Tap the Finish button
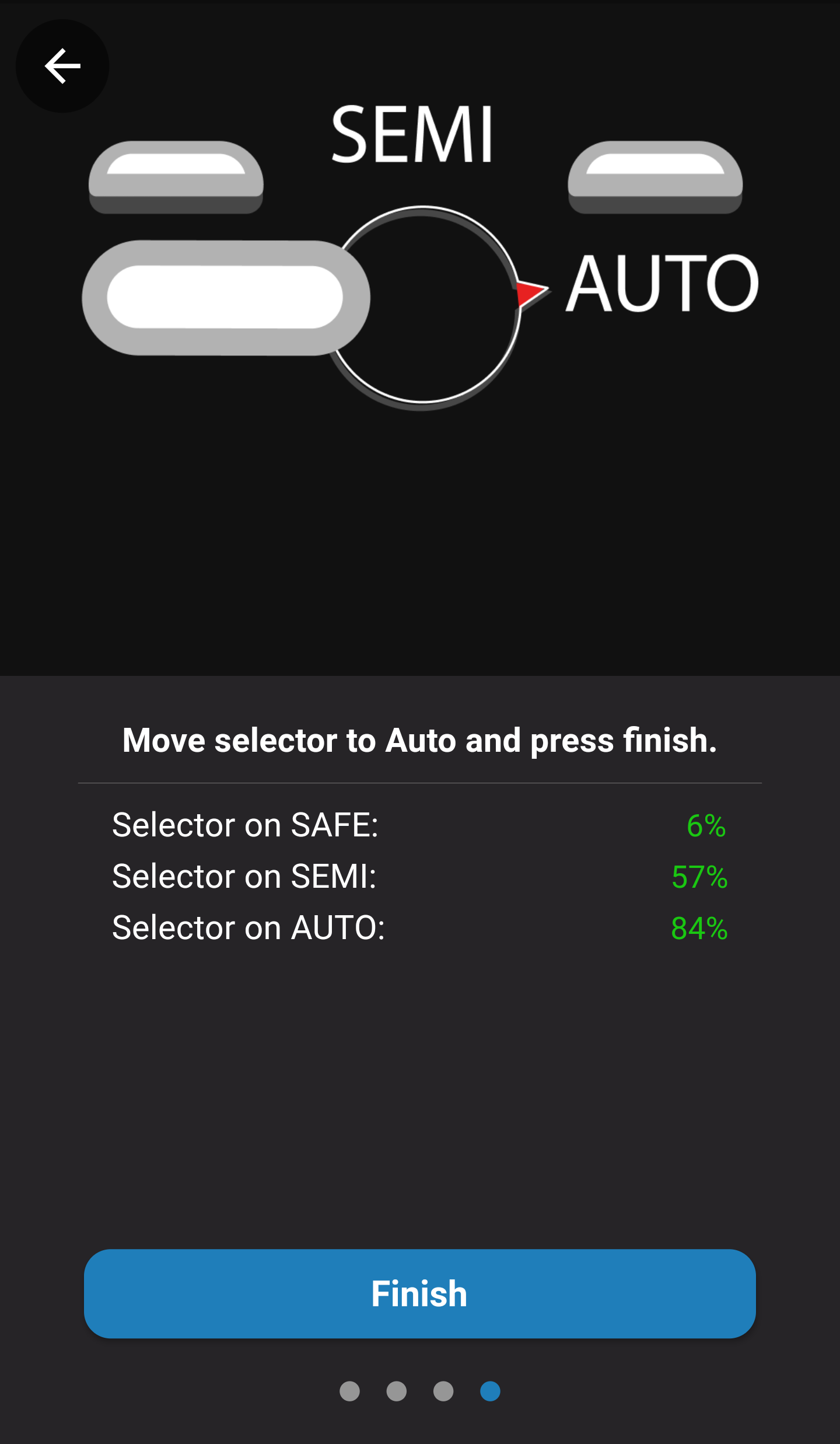Image resolution: width=840 pixels, height=1444 pixels. coord(419,1293)
